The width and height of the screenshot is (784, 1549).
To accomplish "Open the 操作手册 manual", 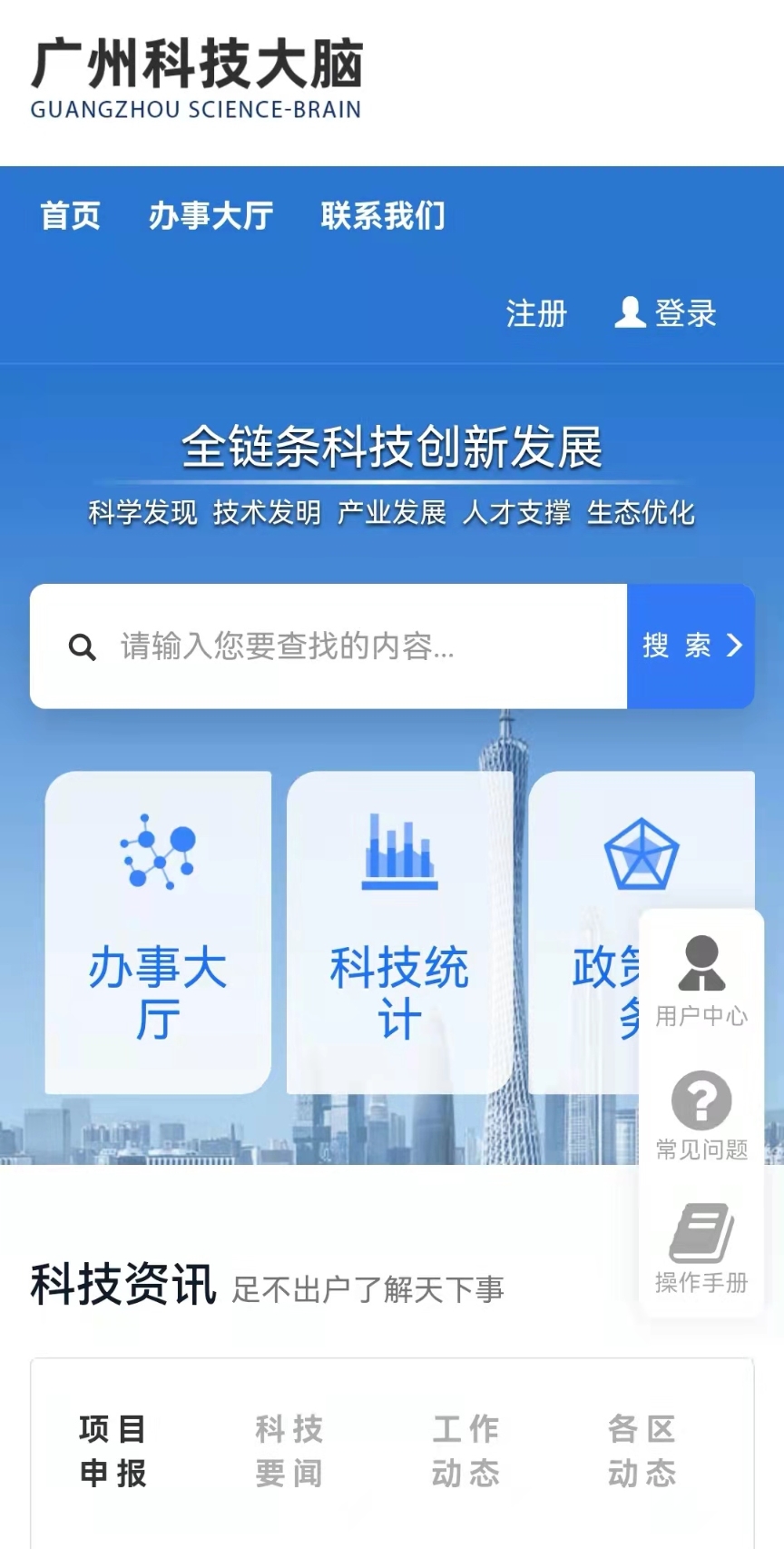I will 701,1248.
